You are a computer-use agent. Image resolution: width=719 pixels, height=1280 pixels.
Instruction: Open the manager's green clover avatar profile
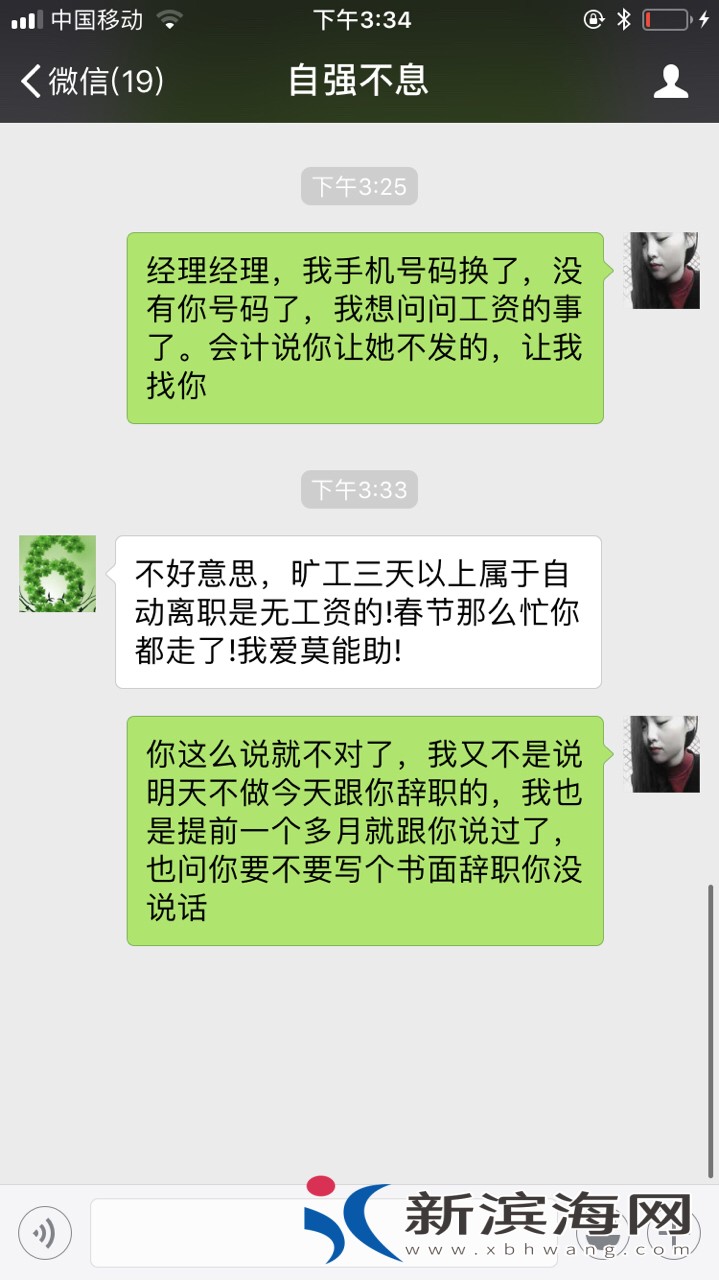click(x=57, y=573)
